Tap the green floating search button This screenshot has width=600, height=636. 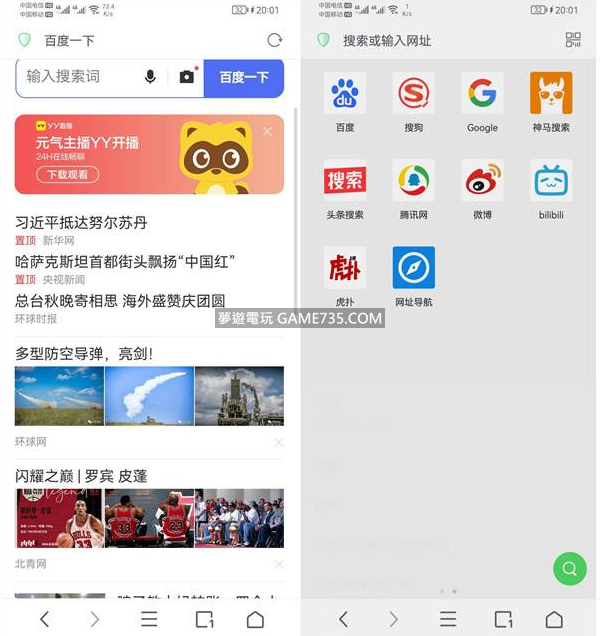569,569
